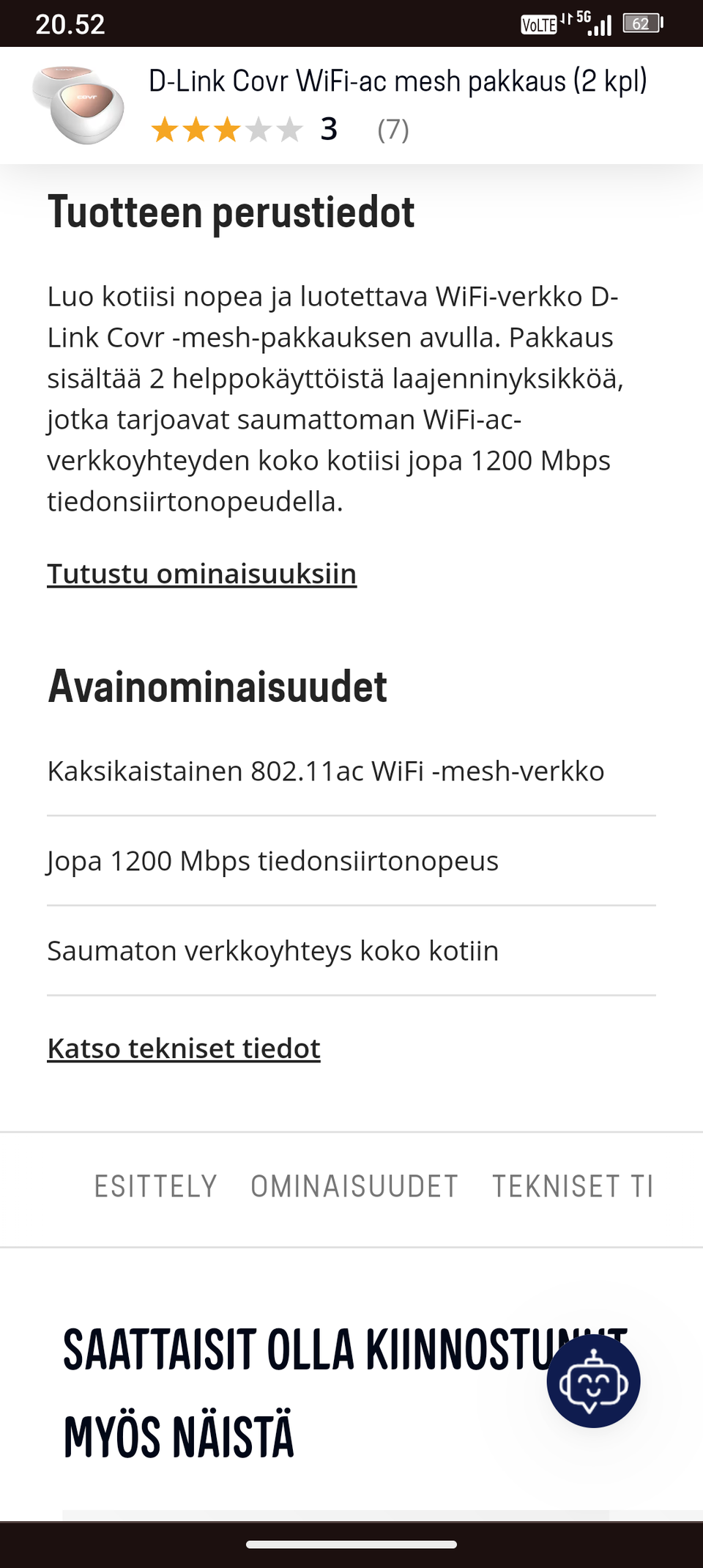The width and height of the screenshot is (703, 1568).
Task: Switch to the OMINAISUUDET tab
Action: pyautogui.click(x=354, y=1186)
